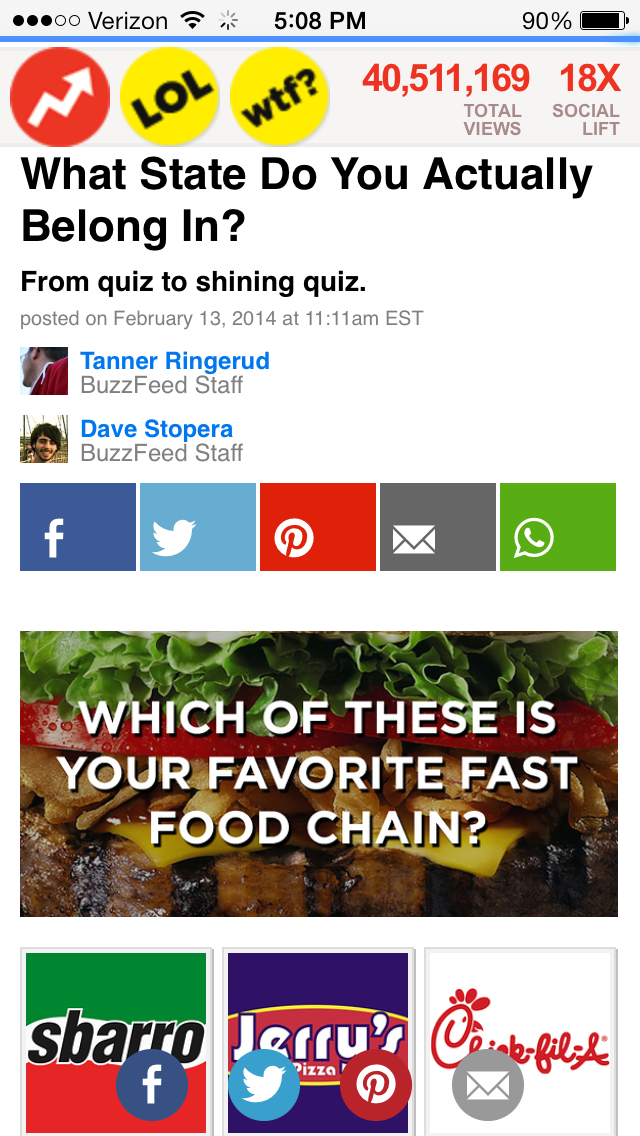Tap the floating round Twitter share icon
Screen dimensions: 640x1136
[x=264, y=1085]
